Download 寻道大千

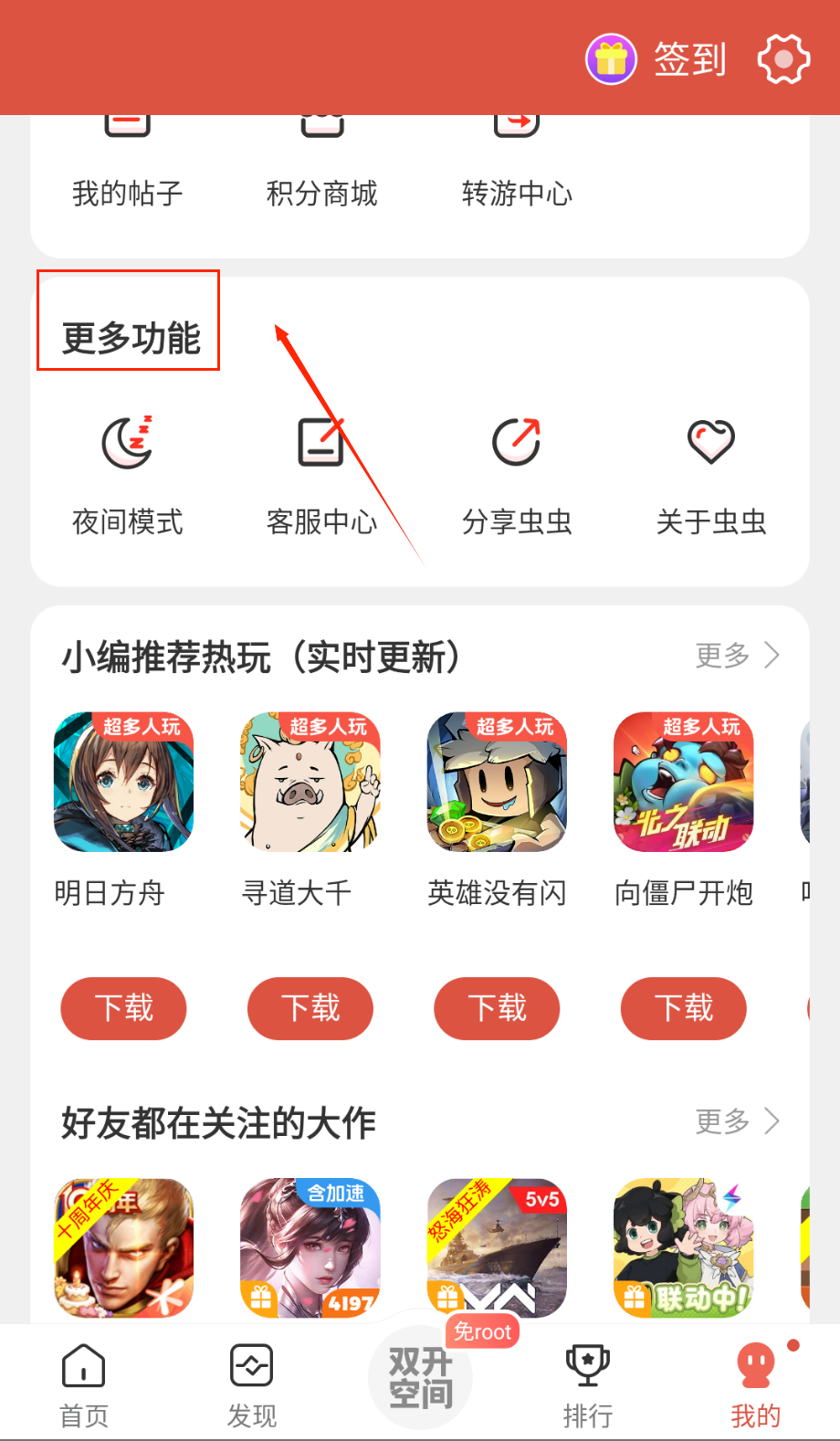point(310,1008)
